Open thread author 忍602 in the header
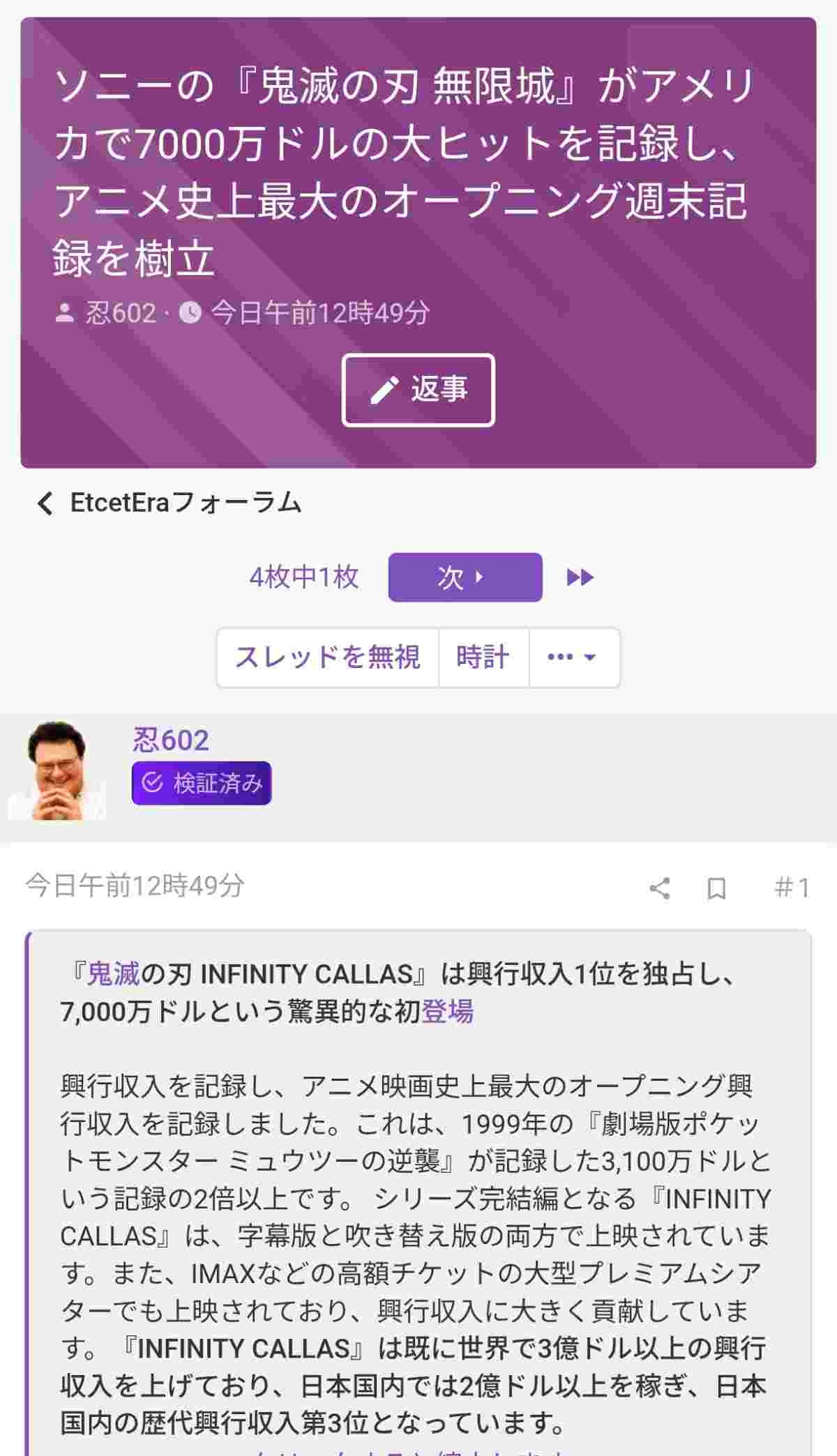This screenshot has width=837, height=1456. coord(120,313)
